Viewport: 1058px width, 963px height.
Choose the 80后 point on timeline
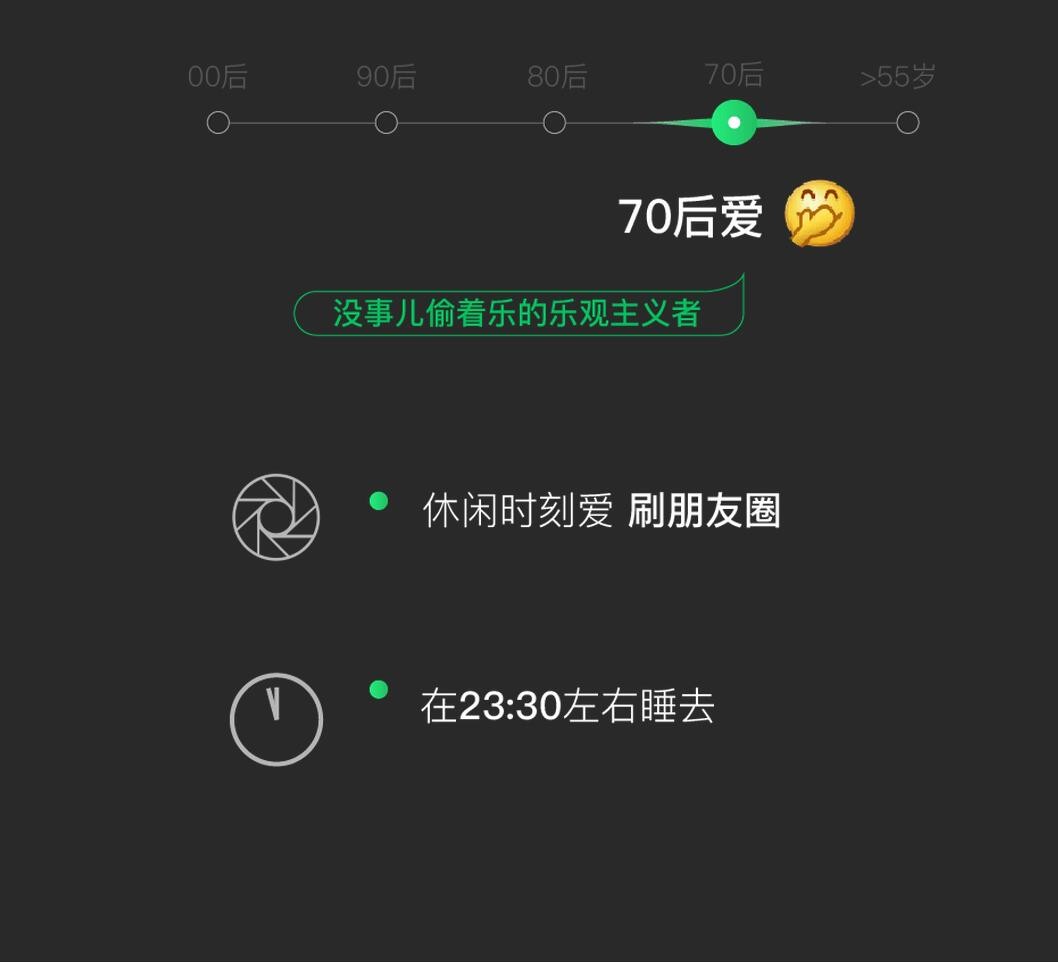(x=554, y=123)
